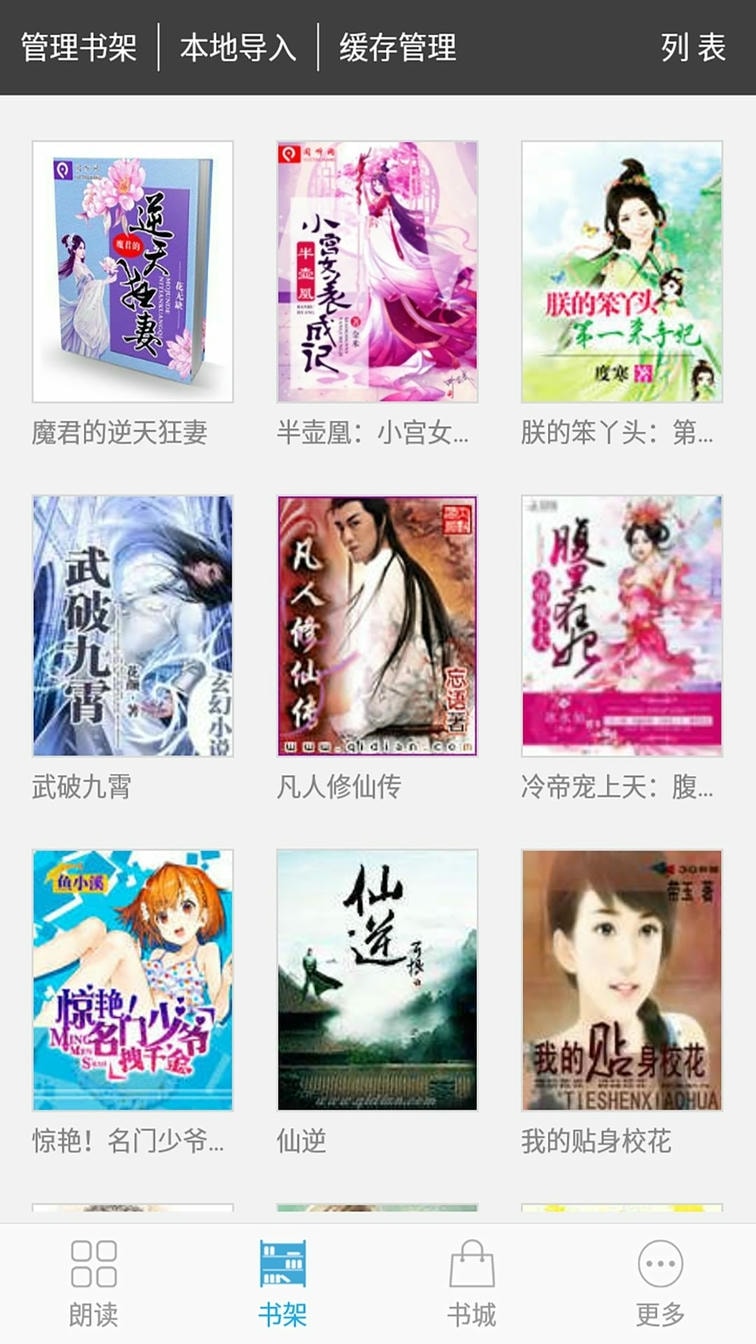This screenshot has height=1344, width=756.
Task: Select the novel 仙逆
Action: (377, 980)
